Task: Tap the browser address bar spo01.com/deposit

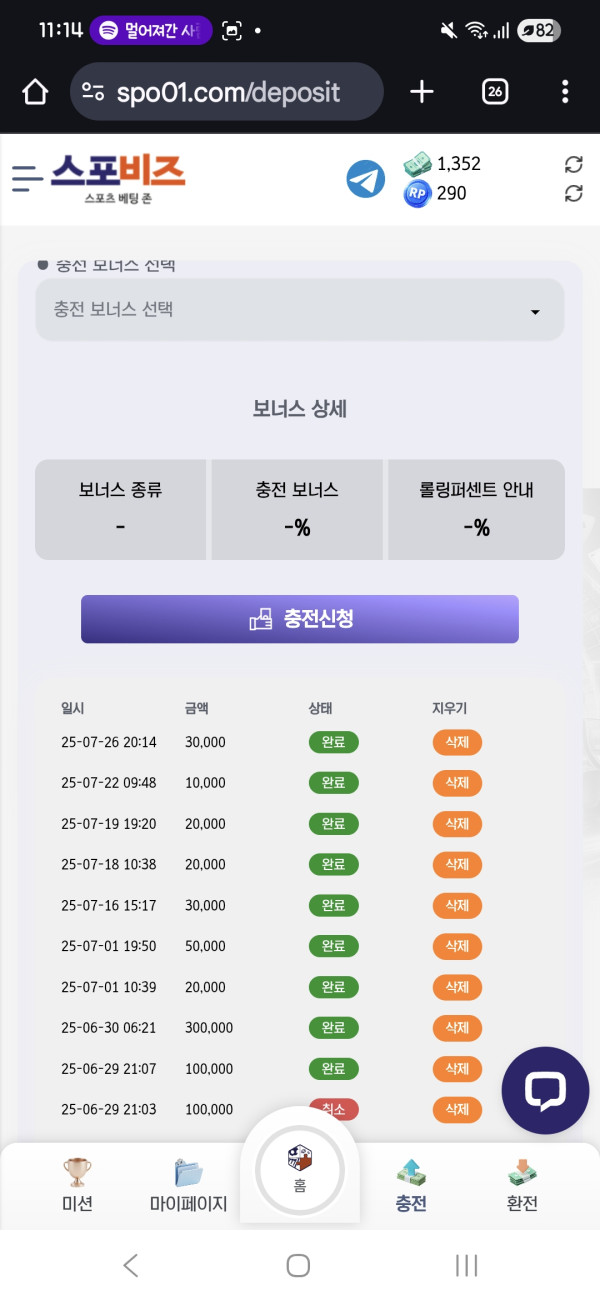Action: click(x=227, y=93)
